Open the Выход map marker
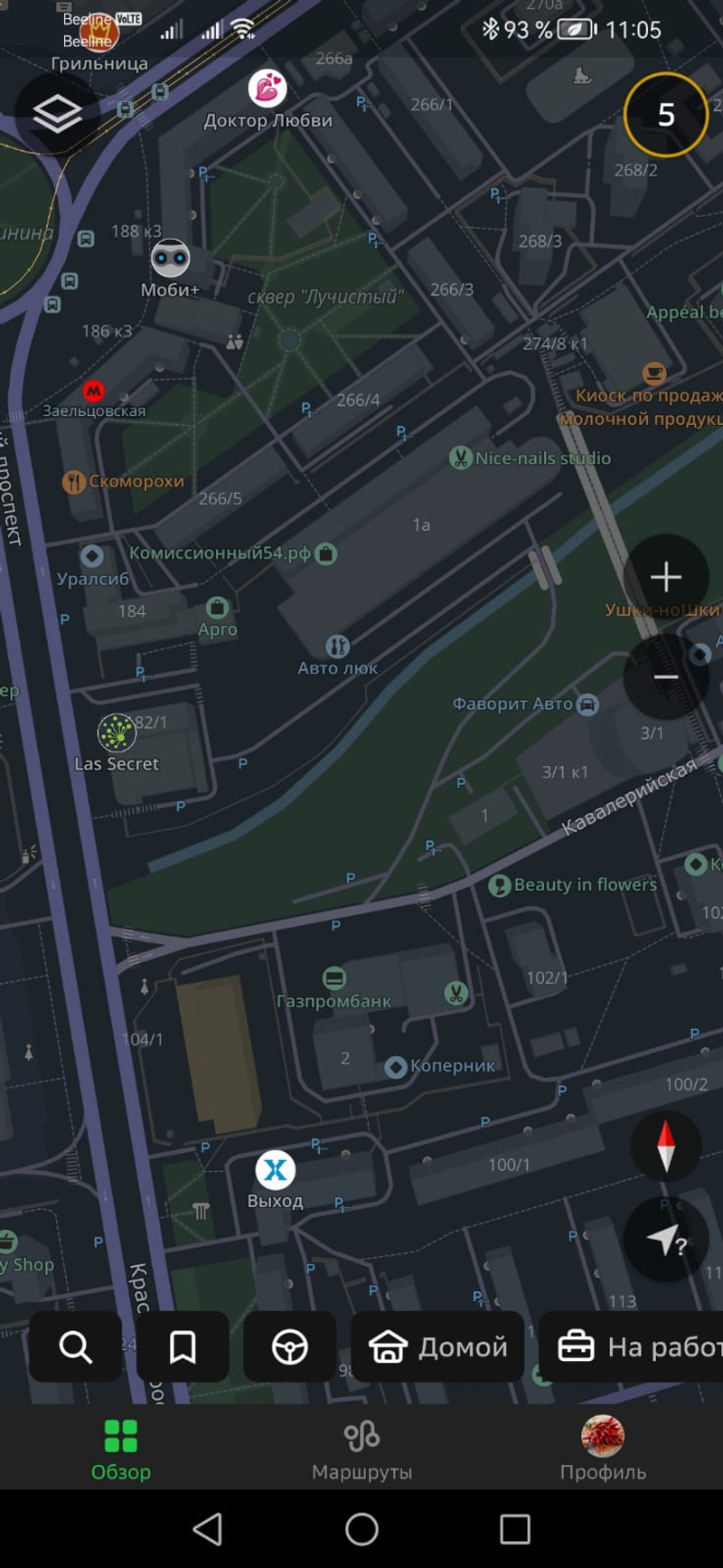Viewport: 723px width, 1568px height. (276, 1181)
